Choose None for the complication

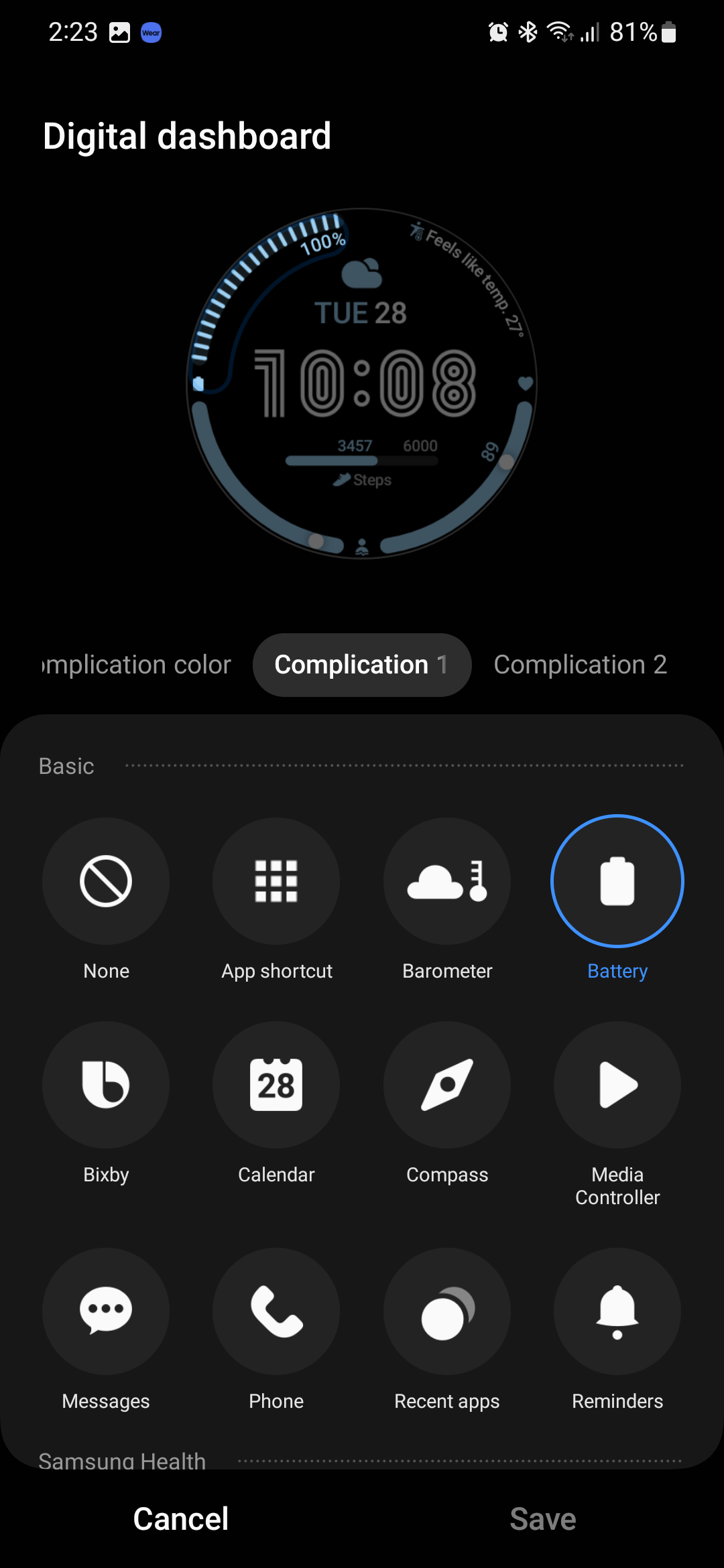(x=106, y=881)
